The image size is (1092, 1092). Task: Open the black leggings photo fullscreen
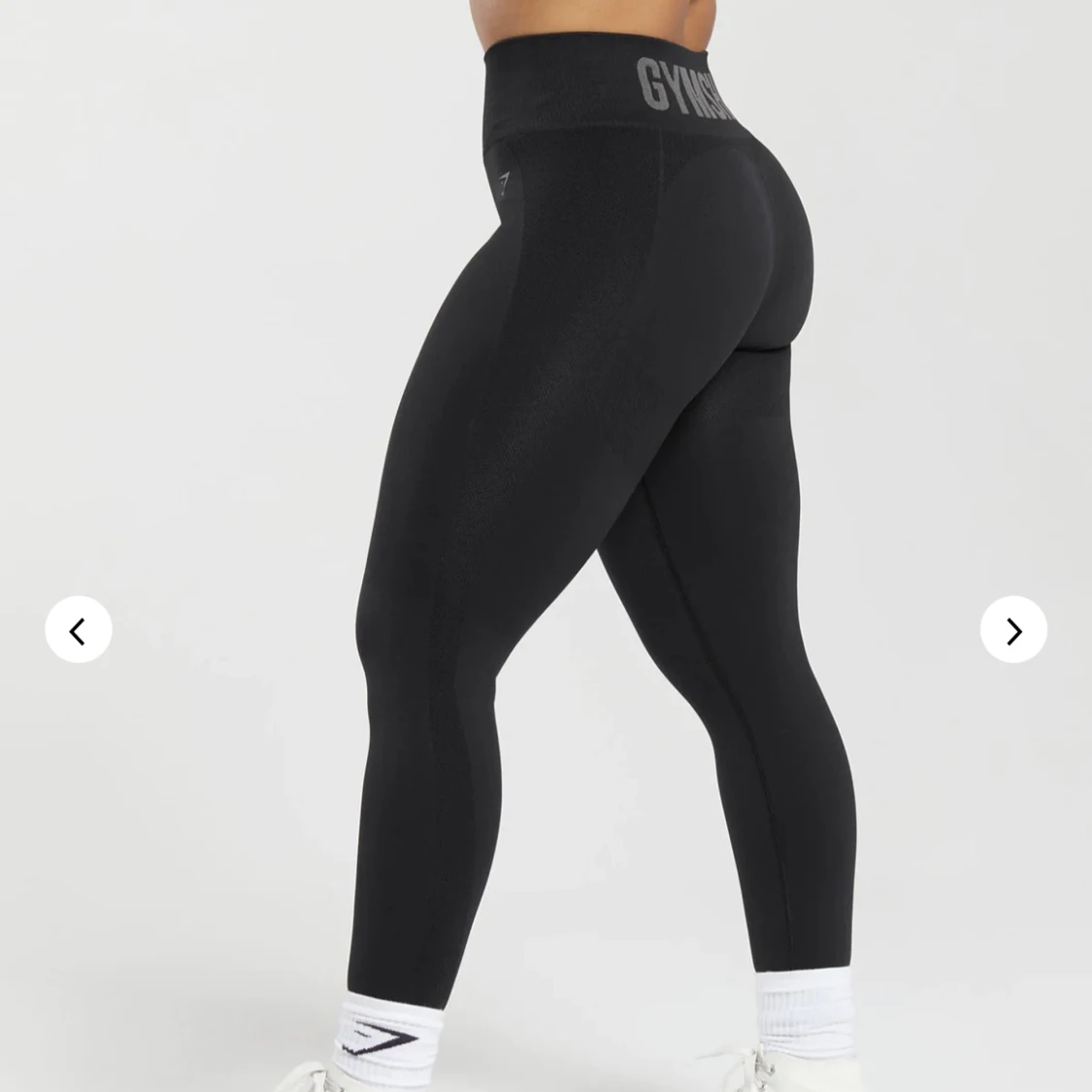click(x=544, y=485)
